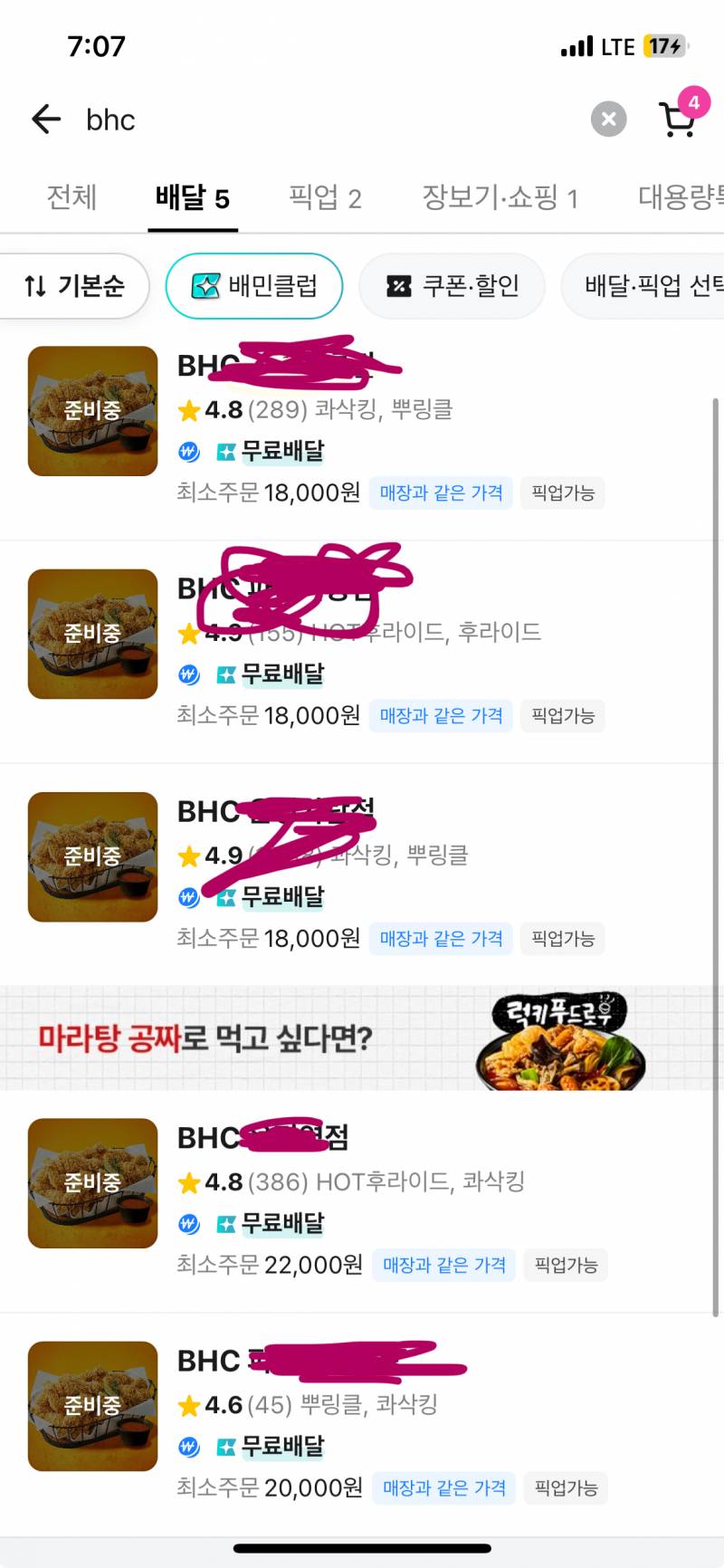The height and width of the screenshot is (1568, 724).
Task: Tap the star rating icon of the 4.6 restaurant
Action: (191, 1404)
